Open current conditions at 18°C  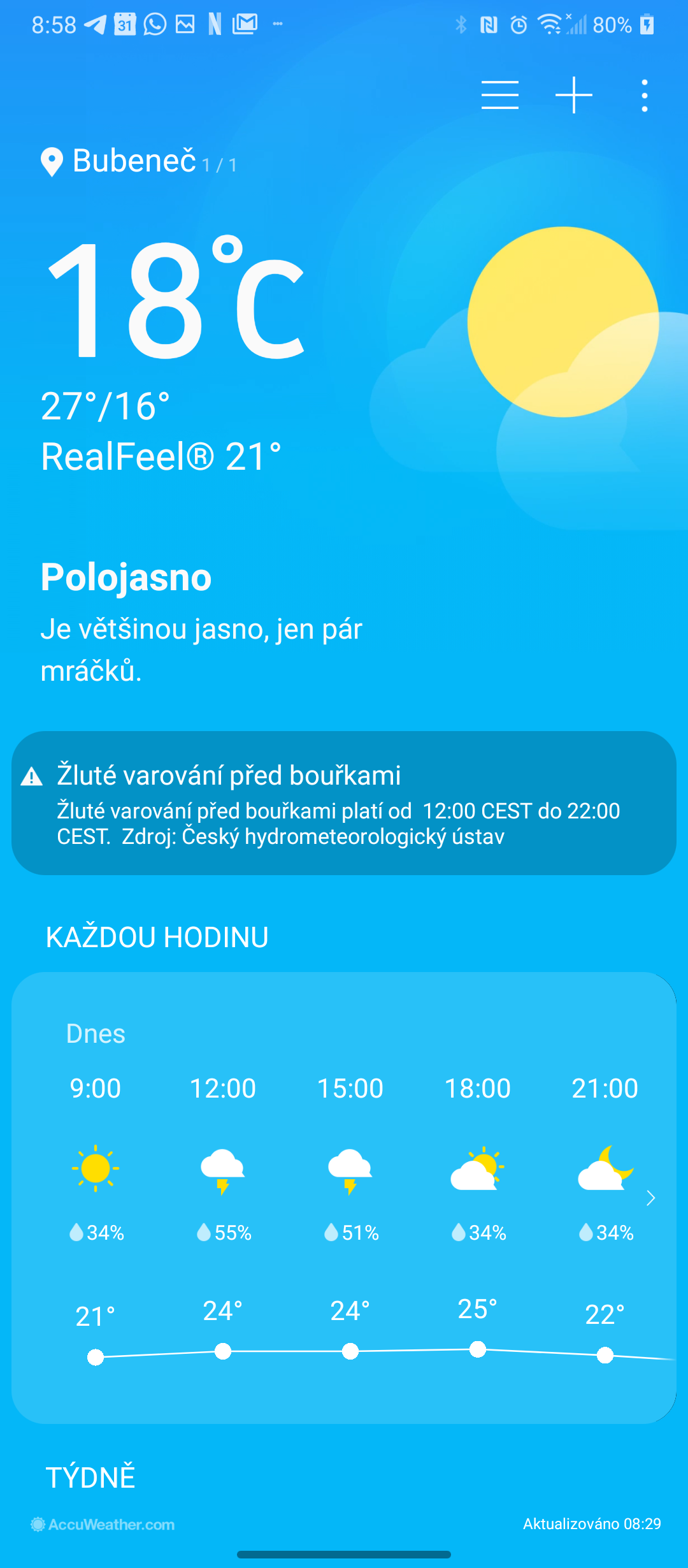click(x=175, y=300)
